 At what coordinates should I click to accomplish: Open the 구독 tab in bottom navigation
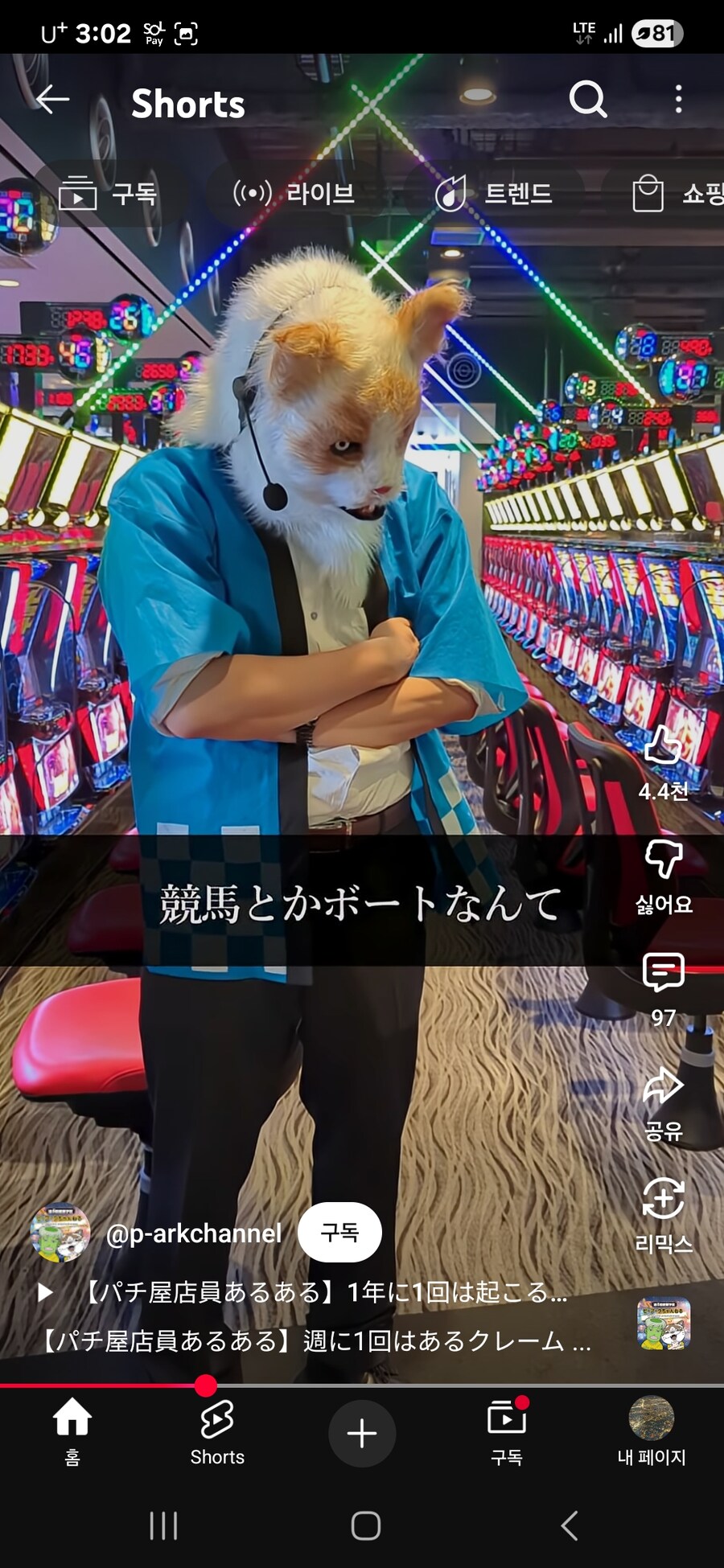click(x=507, y=1432)
